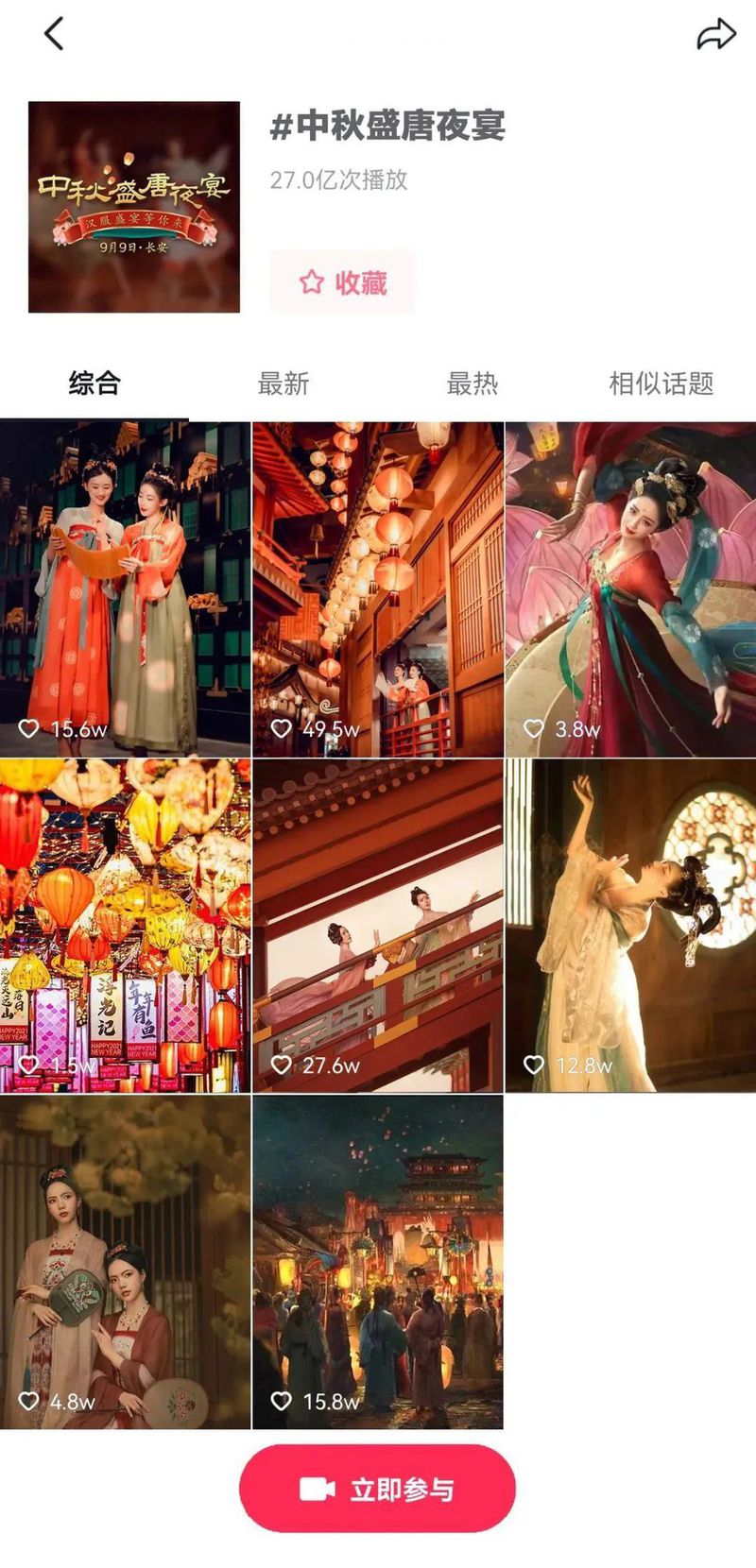
Task: Open the video with 27.6w likes
Action: click(377, 926)
